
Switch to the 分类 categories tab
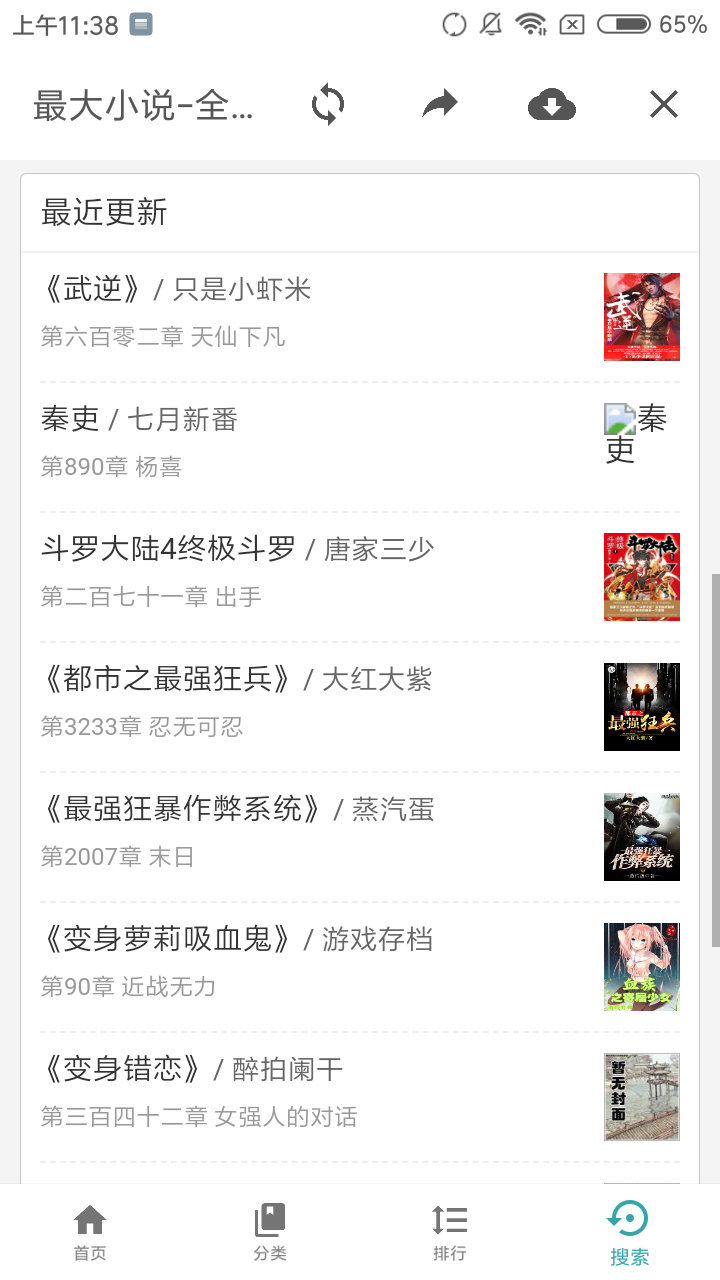[x=270, y=1233]
